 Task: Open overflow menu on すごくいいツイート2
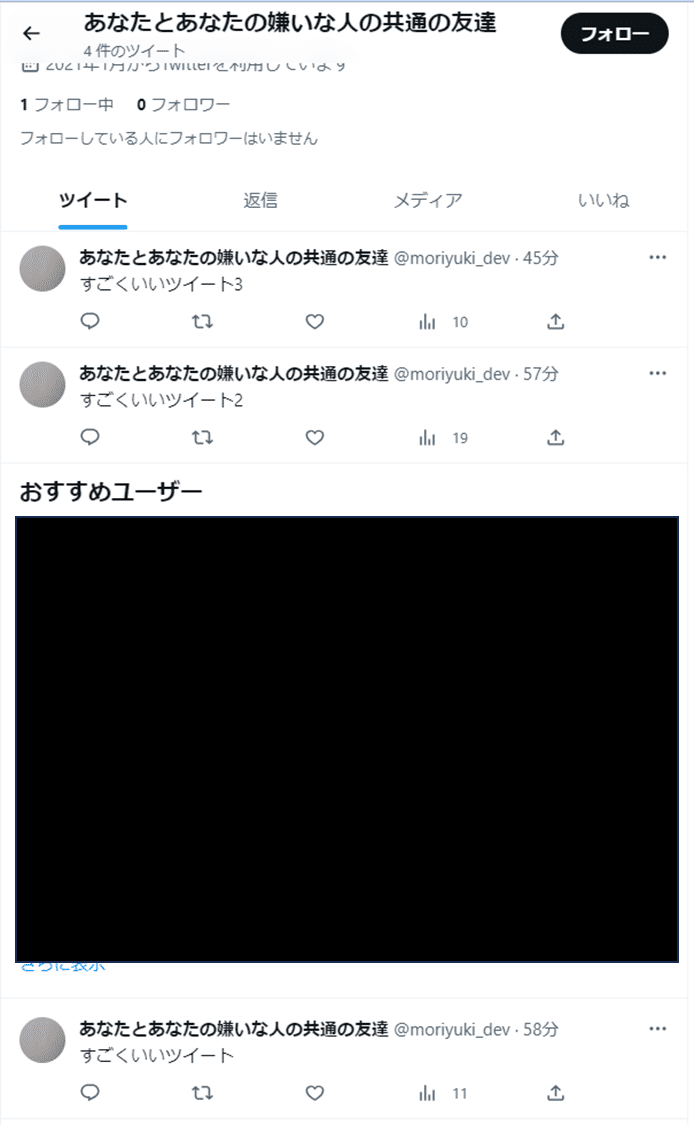click(x=657, y=373)
